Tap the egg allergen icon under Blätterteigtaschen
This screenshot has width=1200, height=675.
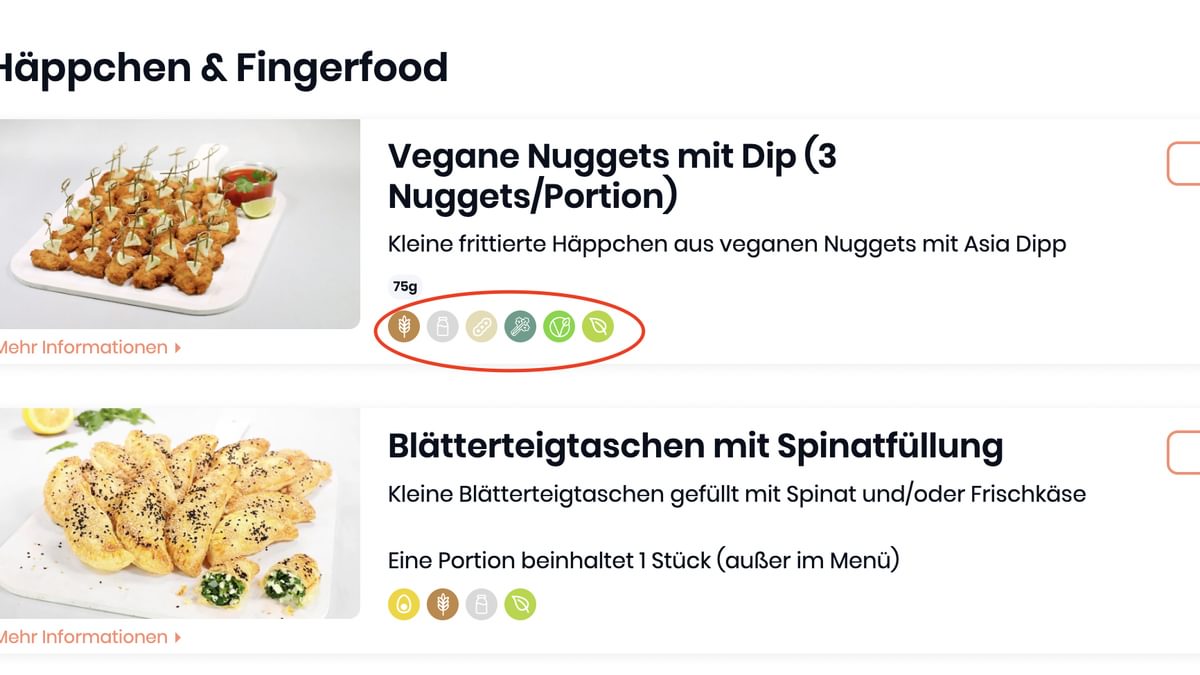(404, 604)
